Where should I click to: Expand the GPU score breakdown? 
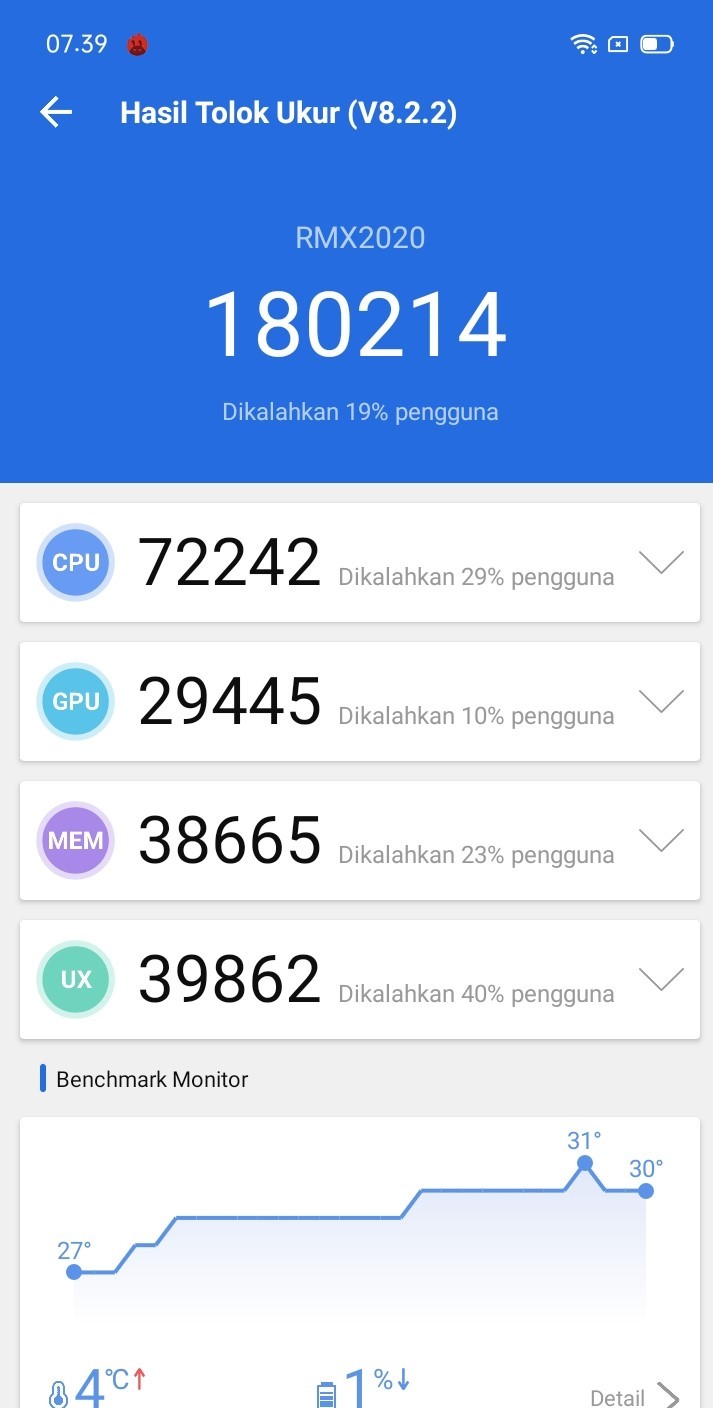point(660,701)
